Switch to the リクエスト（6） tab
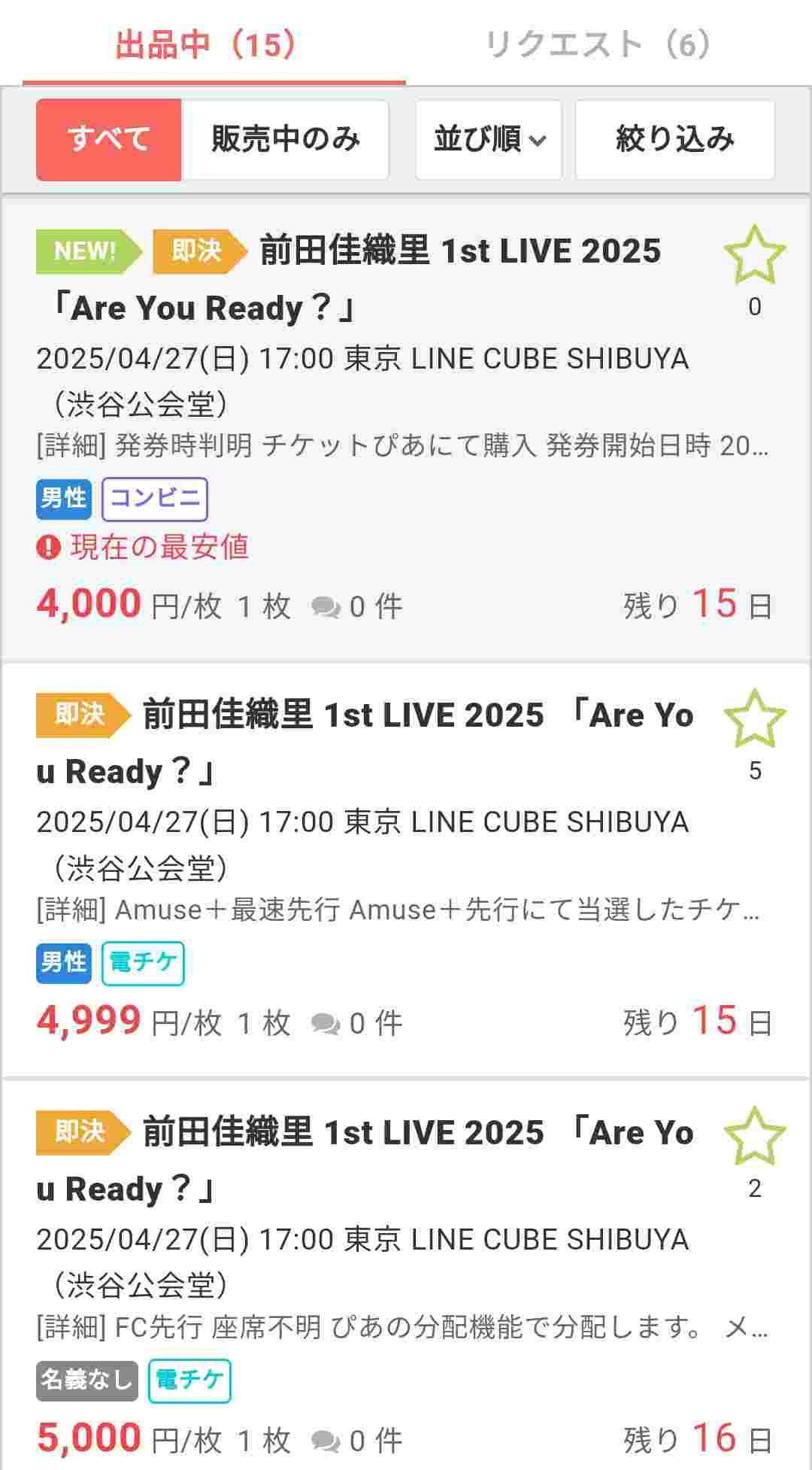This screenshot has width=812, height=1470. click(x=598, y=45)
